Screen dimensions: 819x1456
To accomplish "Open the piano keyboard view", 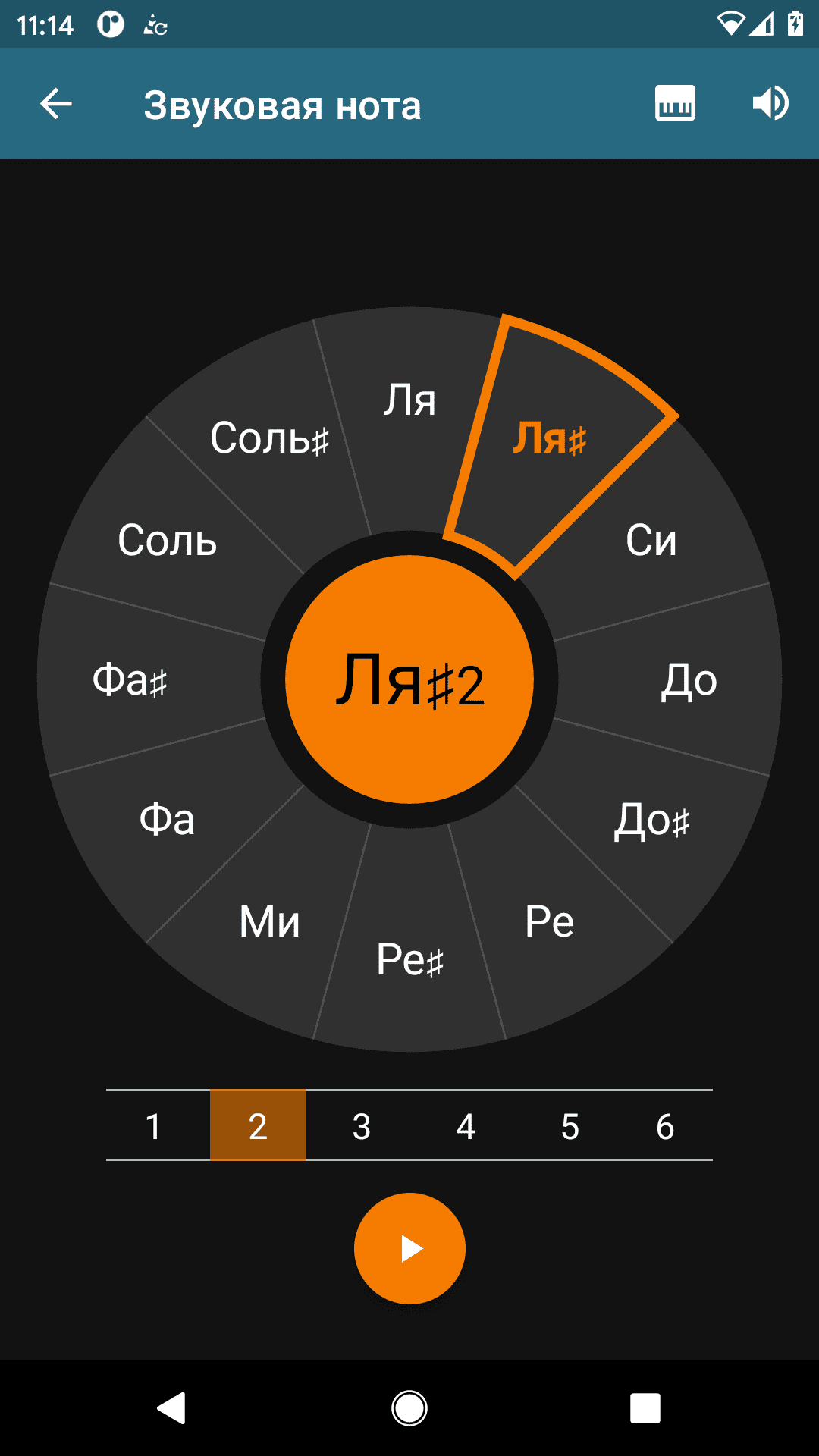I will (x=675, y=103).
